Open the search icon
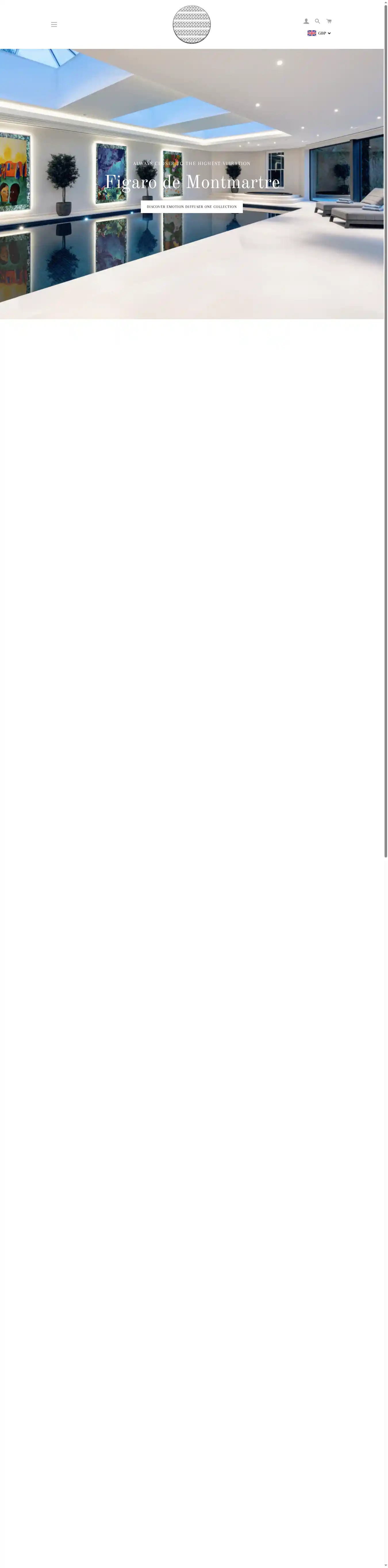This screenshot has width=388, height=1568. 317,21
